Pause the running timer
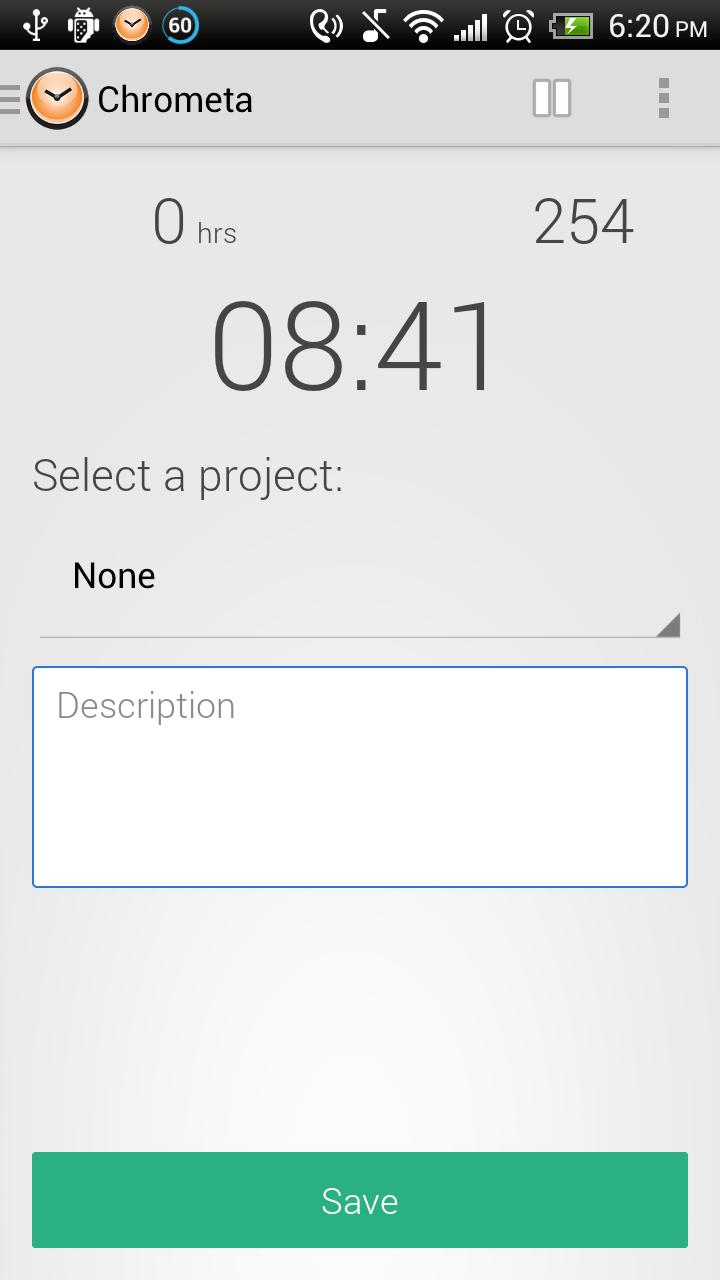 click(x=551, y=99)
